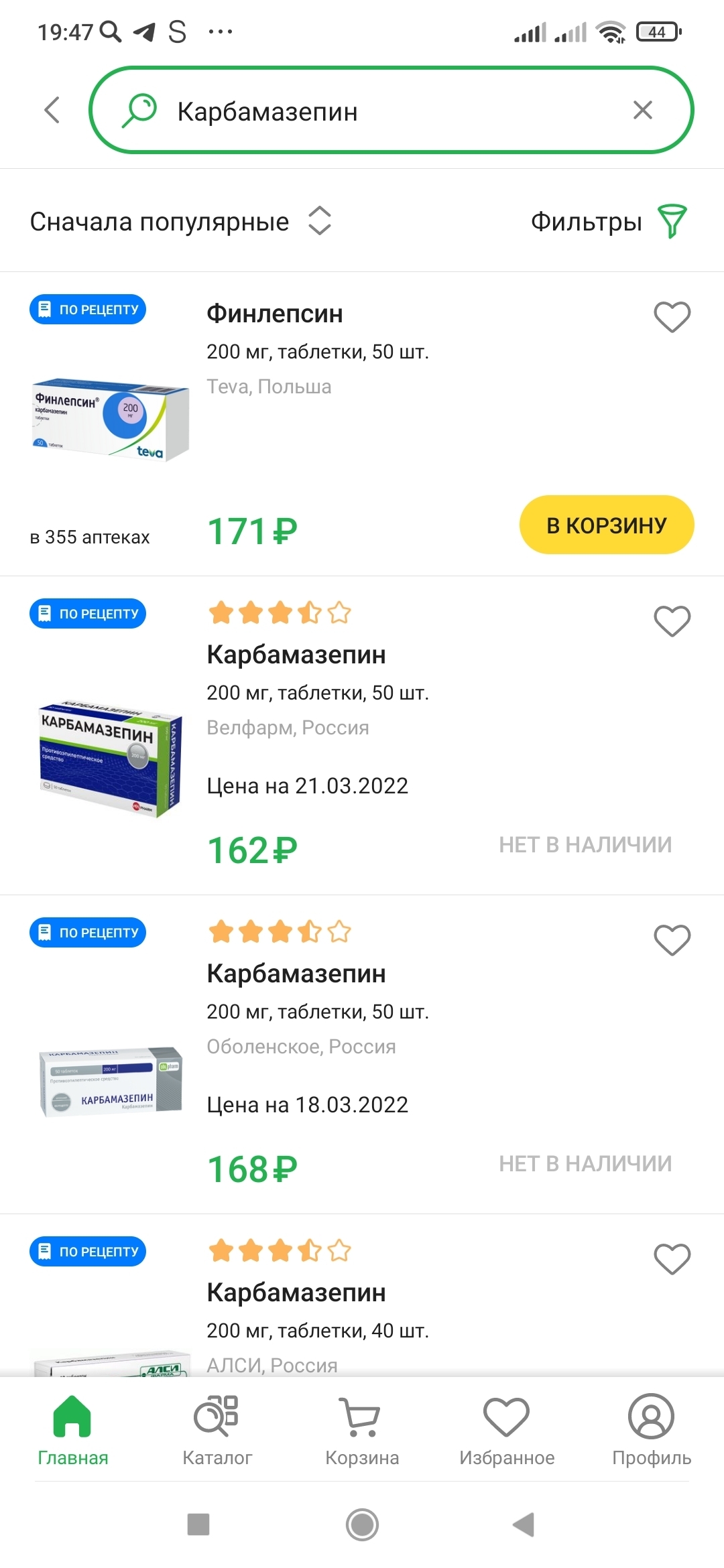
Task: Open the Финлепсин product card
Action: 275,314
